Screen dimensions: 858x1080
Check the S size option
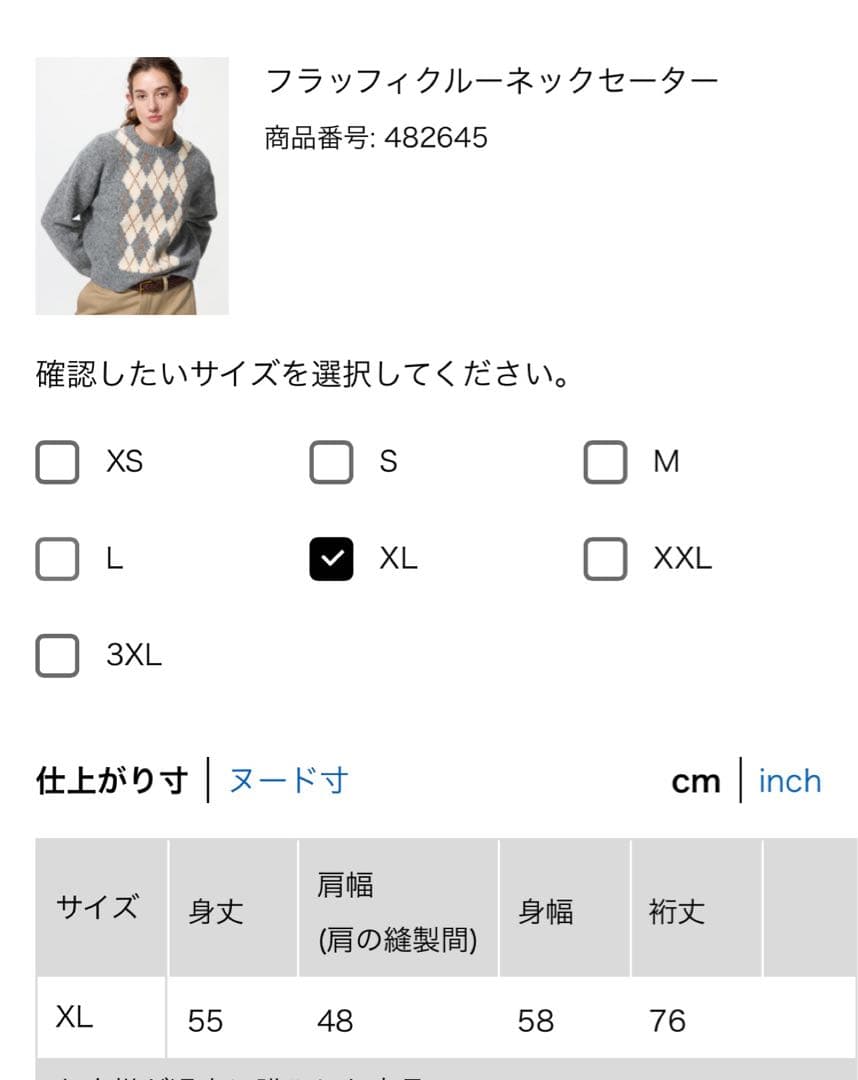click(331, 462)
